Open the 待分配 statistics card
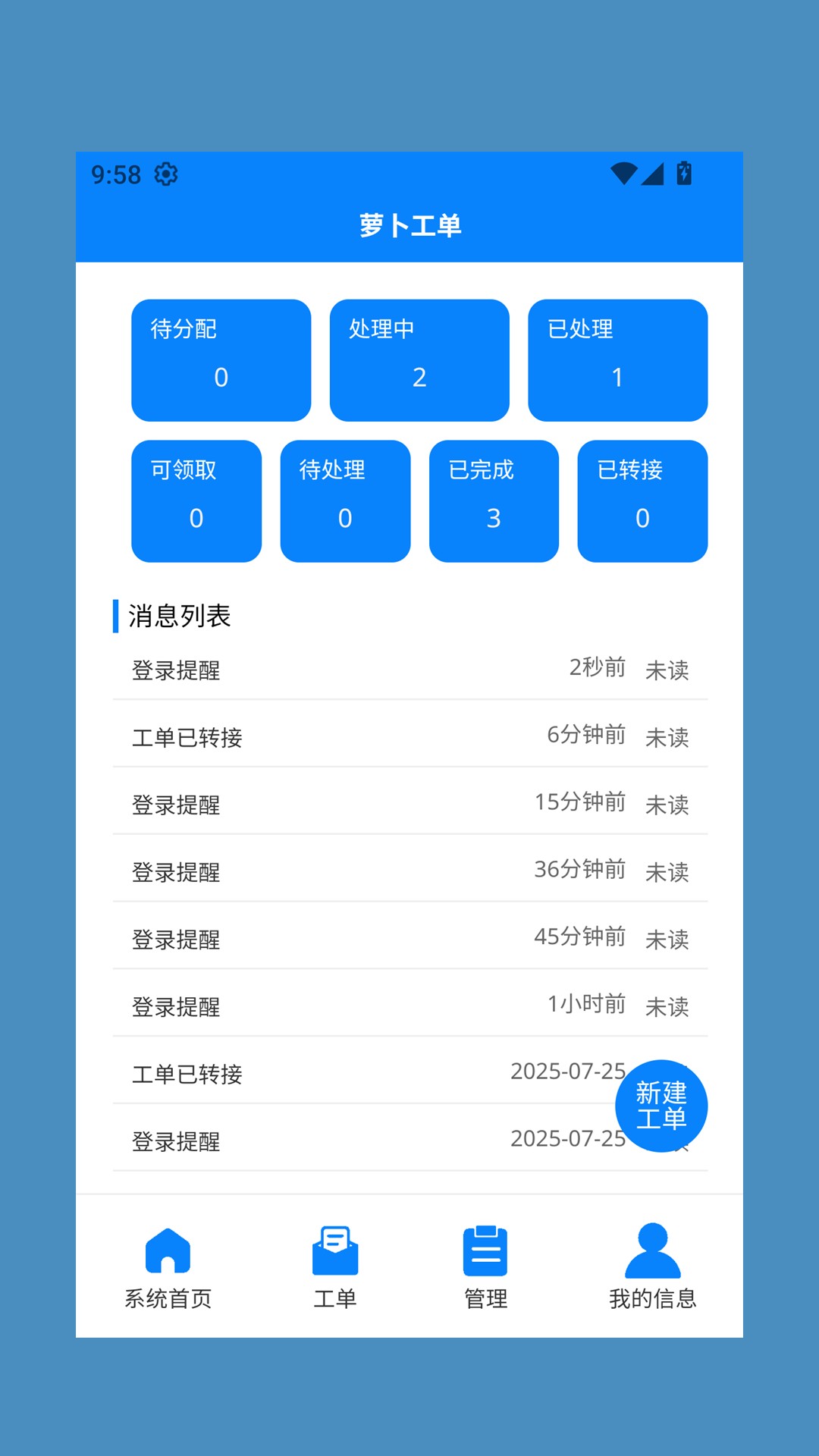819x1456 pixels. click(x=221, y=359)
